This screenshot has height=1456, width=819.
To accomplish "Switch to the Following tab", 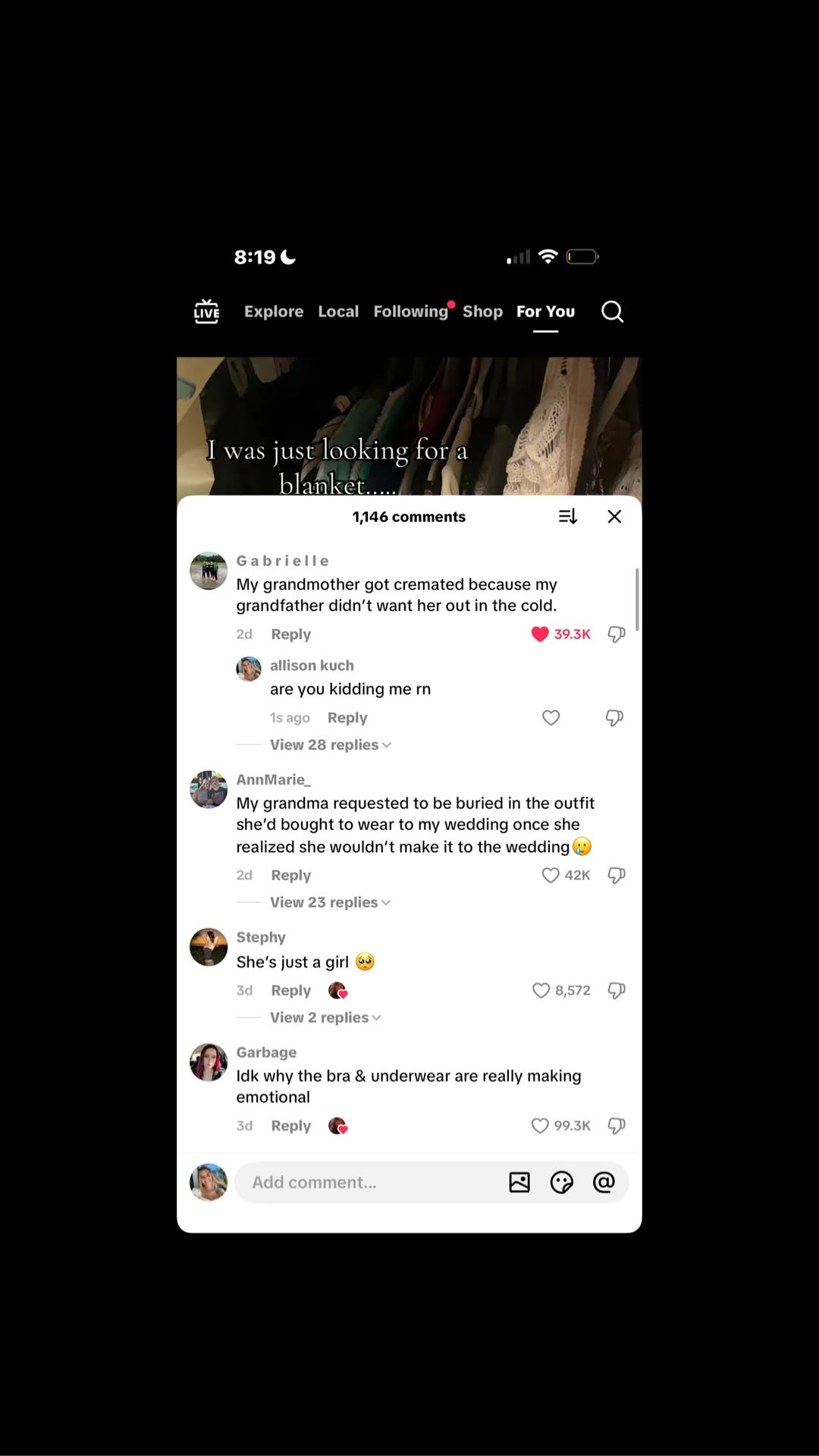I will point(411,312).
